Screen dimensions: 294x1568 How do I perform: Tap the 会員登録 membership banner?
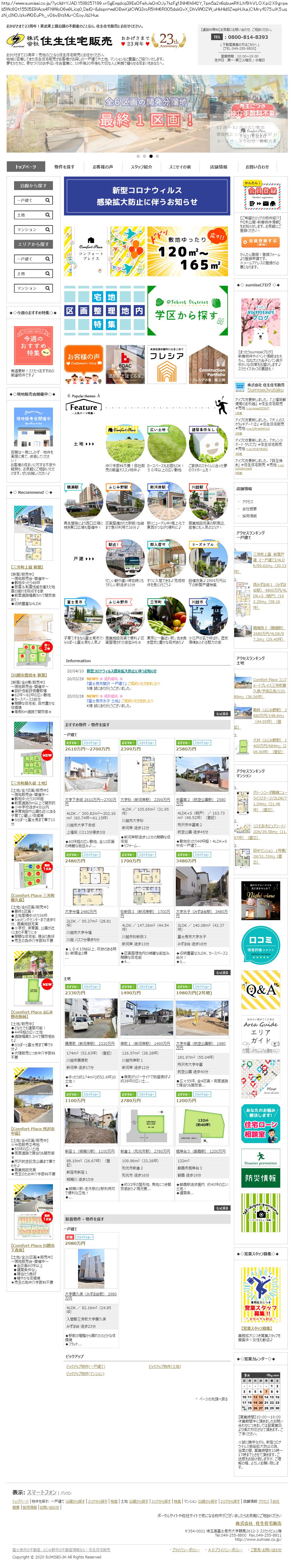click(260, 195)
